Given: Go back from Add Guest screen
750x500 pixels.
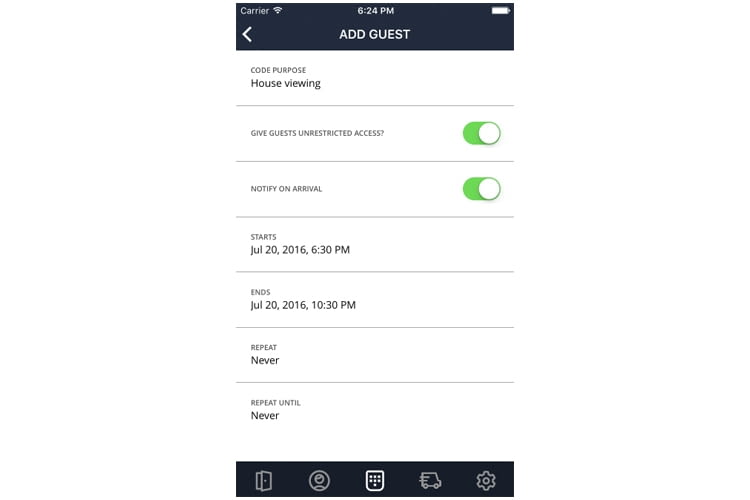Looking at the screenshot, I should coord(248,34).
